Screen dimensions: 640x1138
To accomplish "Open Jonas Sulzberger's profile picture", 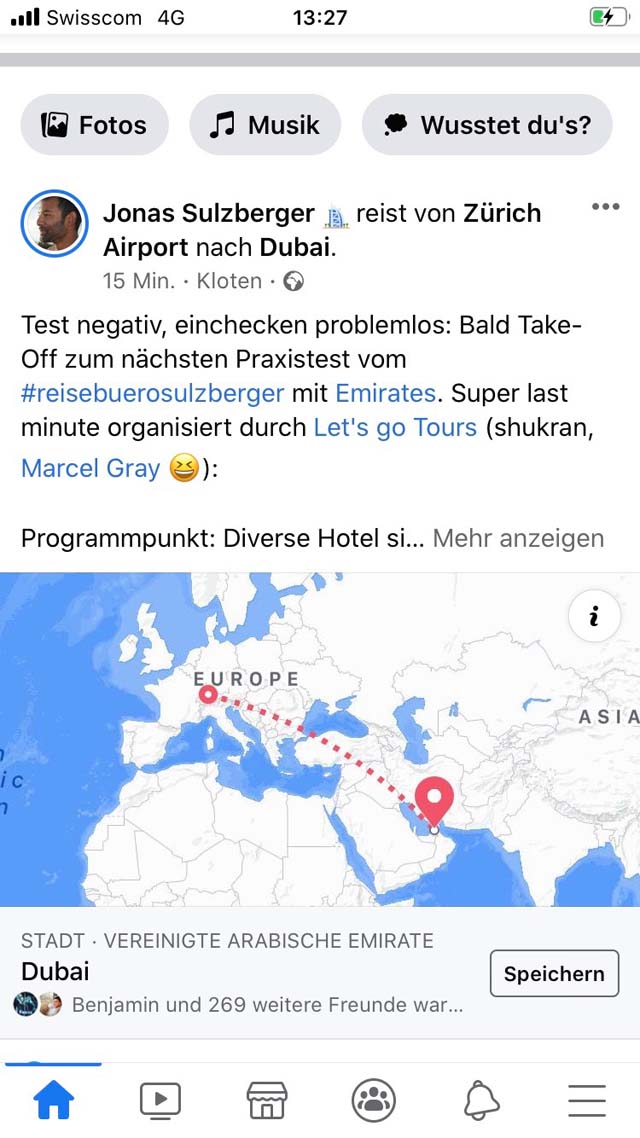I will pos(54,224).
